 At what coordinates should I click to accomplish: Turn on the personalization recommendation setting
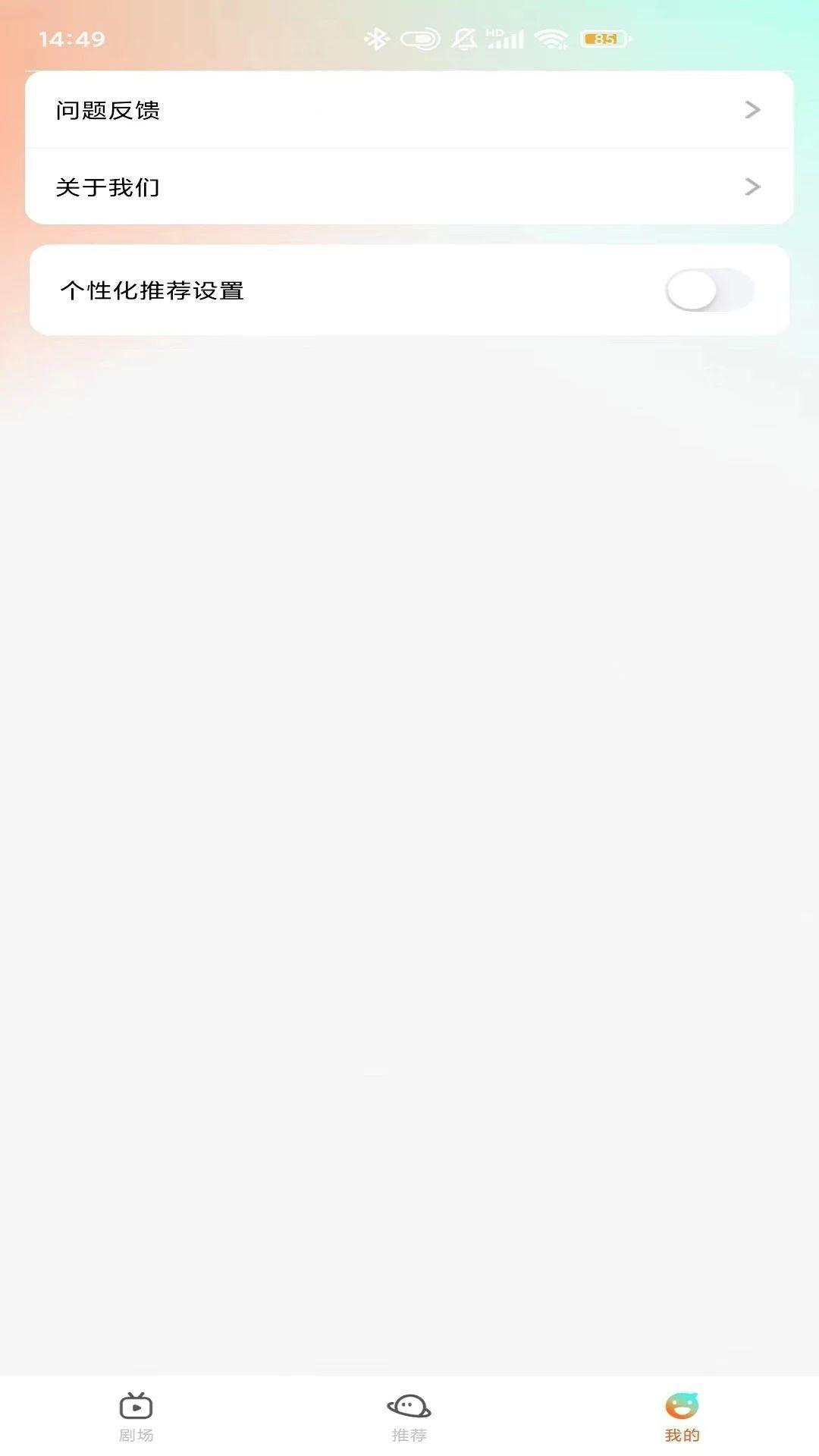point(710,289)
